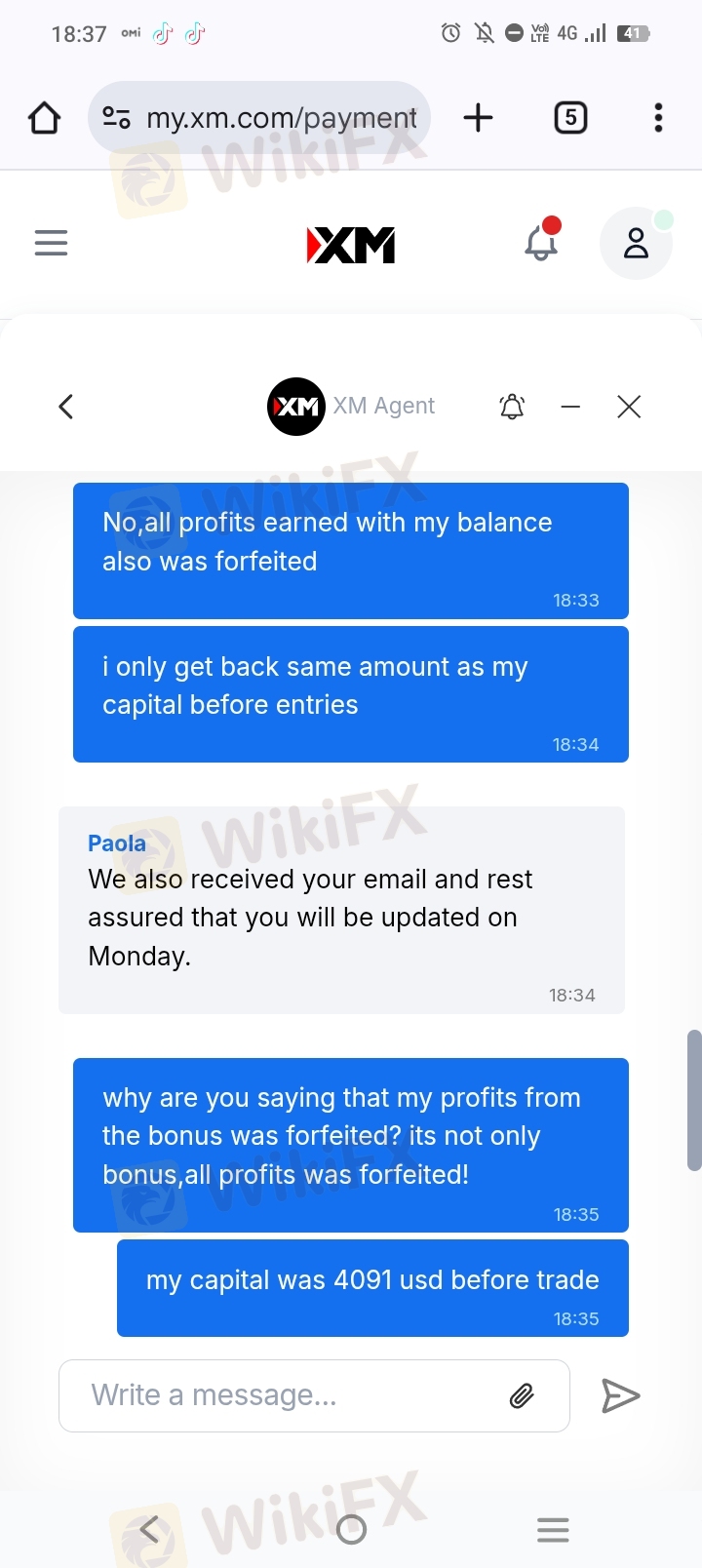Go to the browser home page
702x1568 pixels.
click(44, 118)
